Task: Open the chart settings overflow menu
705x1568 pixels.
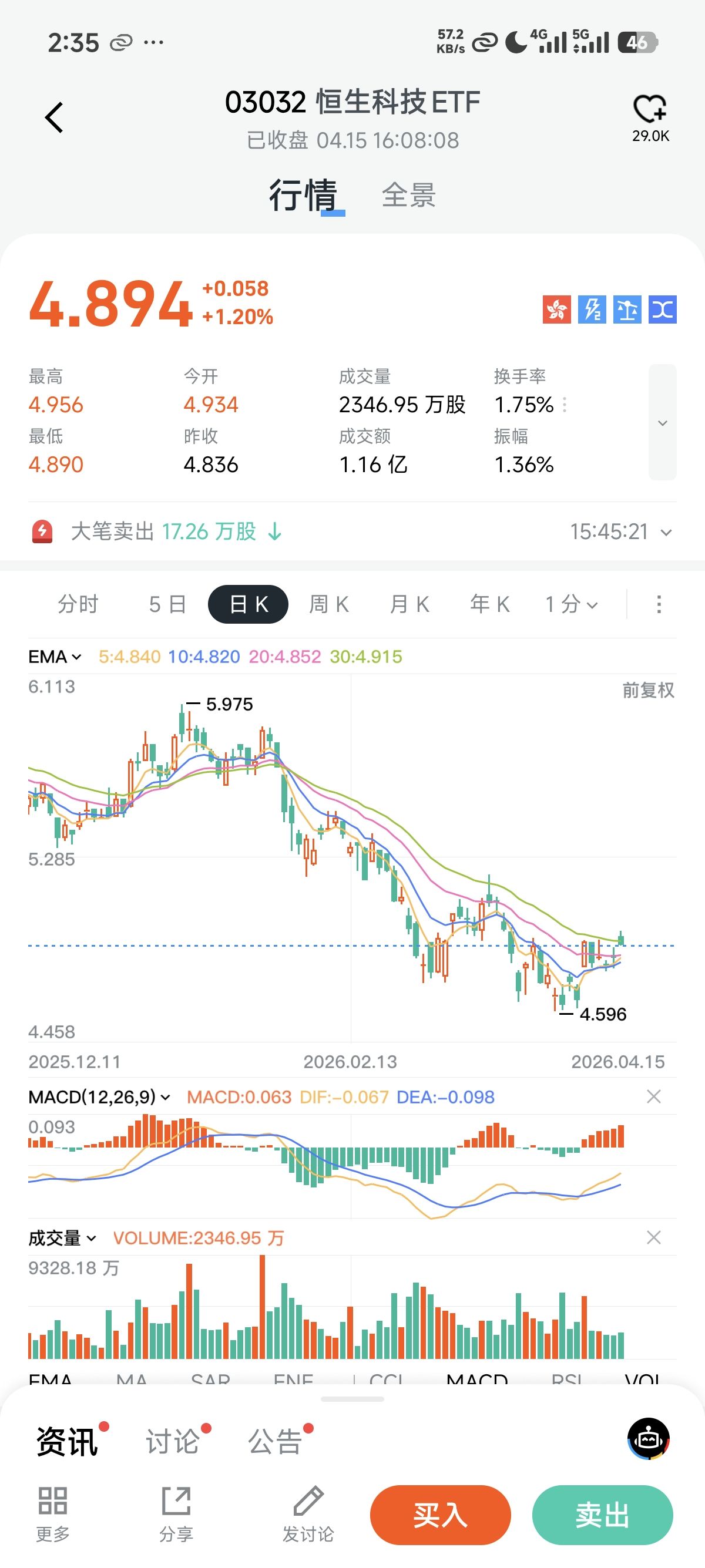Action: point(659,604)
